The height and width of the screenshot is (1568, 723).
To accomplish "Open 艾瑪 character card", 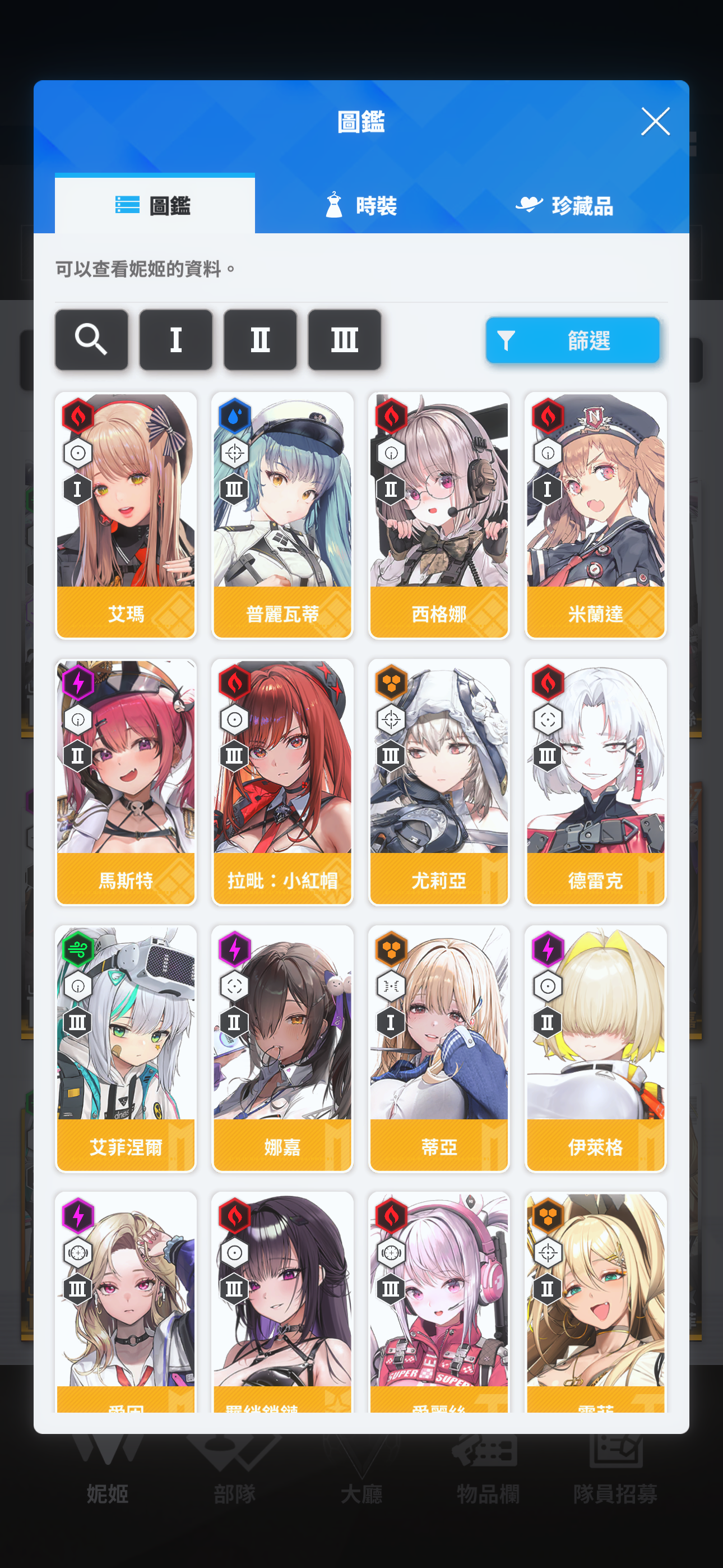I will pos(126,515).
